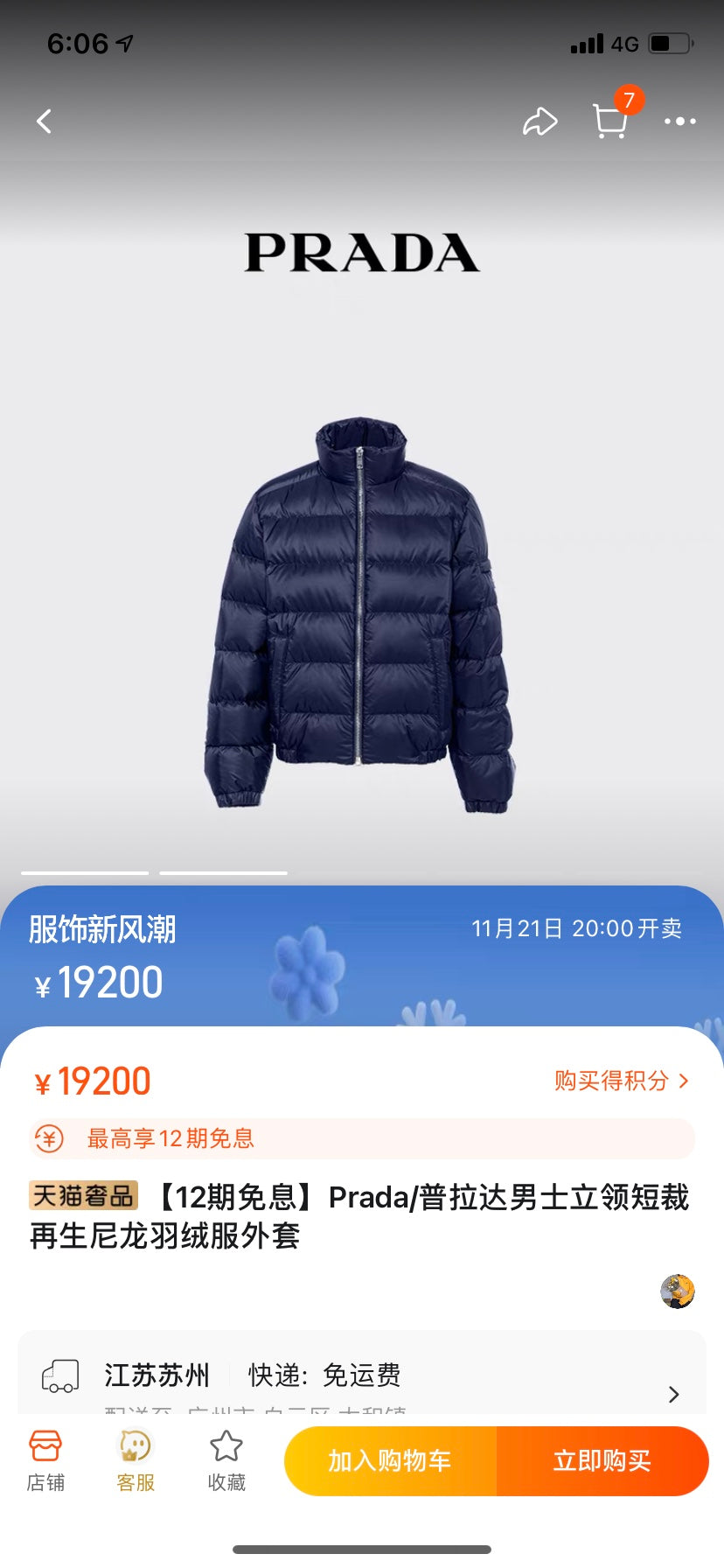Contact 客服 customer service
Viewport: 724px width, 1568px height.
click(x=136, y=1460)
